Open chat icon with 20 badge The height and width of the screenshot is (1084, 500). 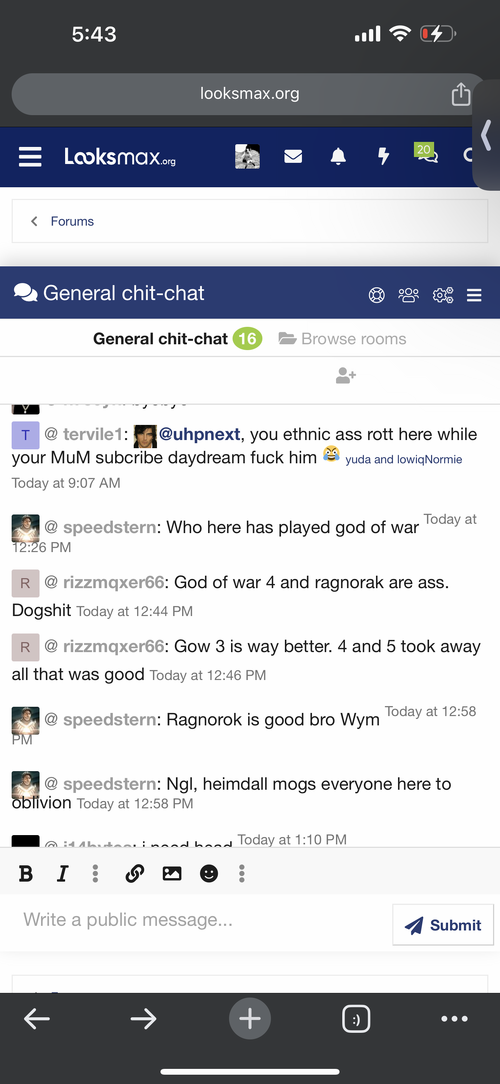[x=427, y=154]
